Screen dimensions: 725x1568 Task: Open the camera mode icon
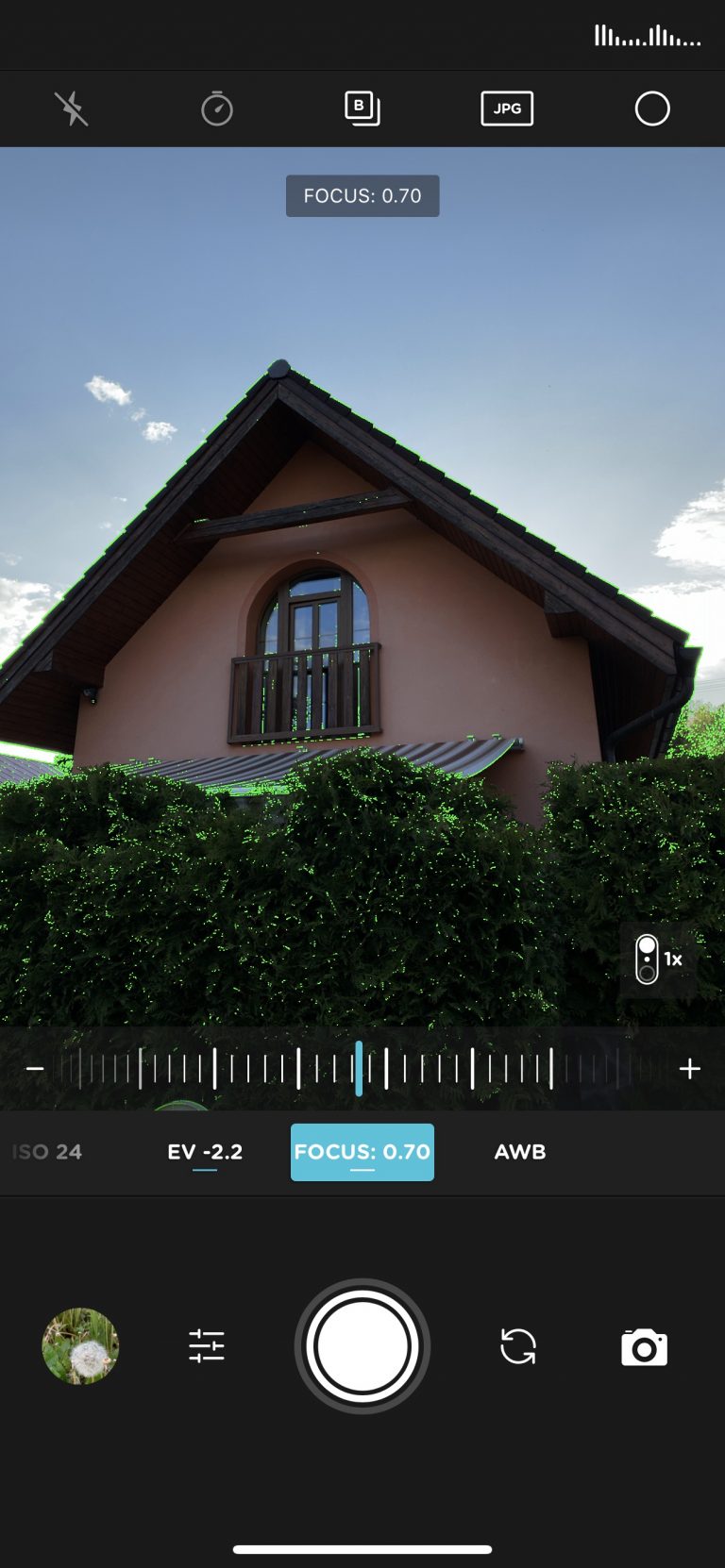coord(645,1347)
